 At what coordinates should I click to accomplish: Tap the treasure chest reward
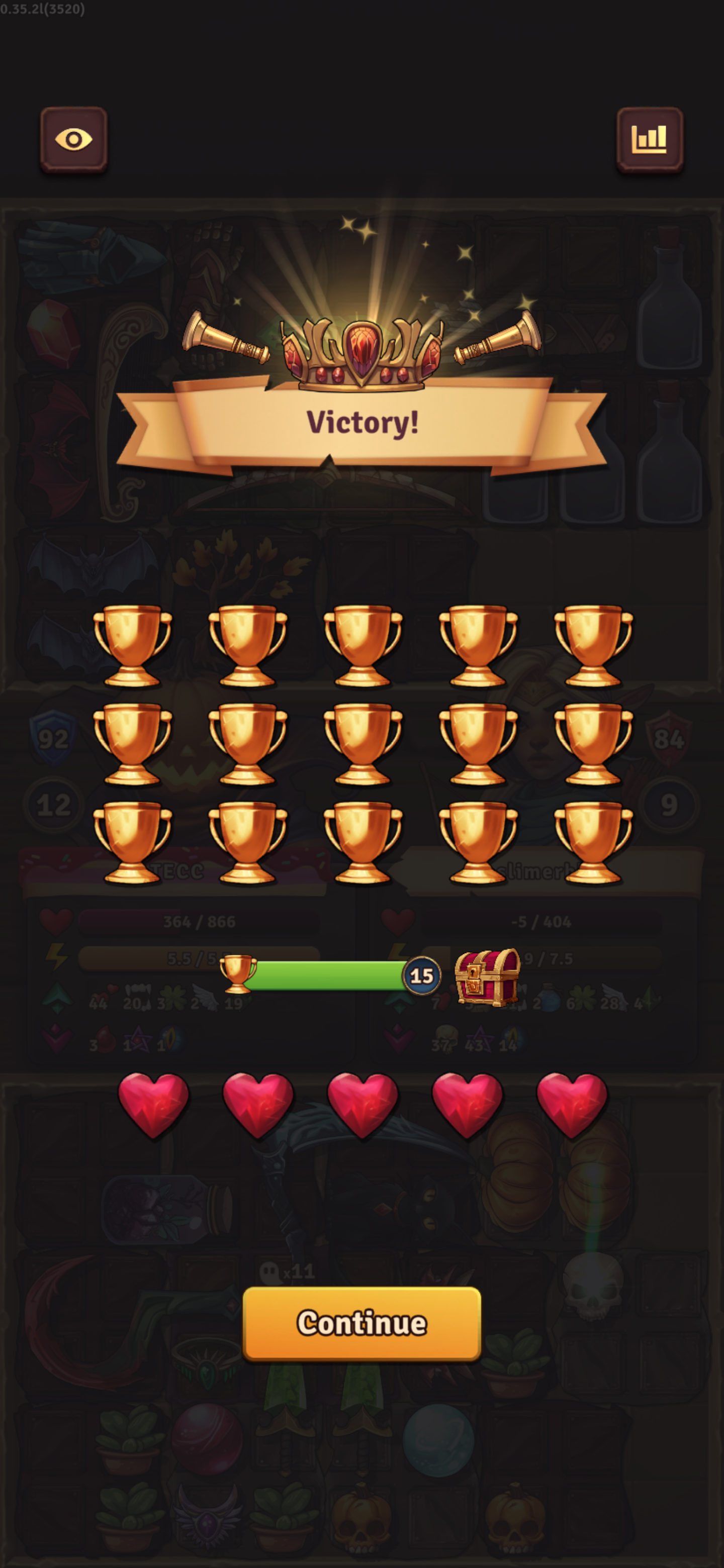pos(487,976)
